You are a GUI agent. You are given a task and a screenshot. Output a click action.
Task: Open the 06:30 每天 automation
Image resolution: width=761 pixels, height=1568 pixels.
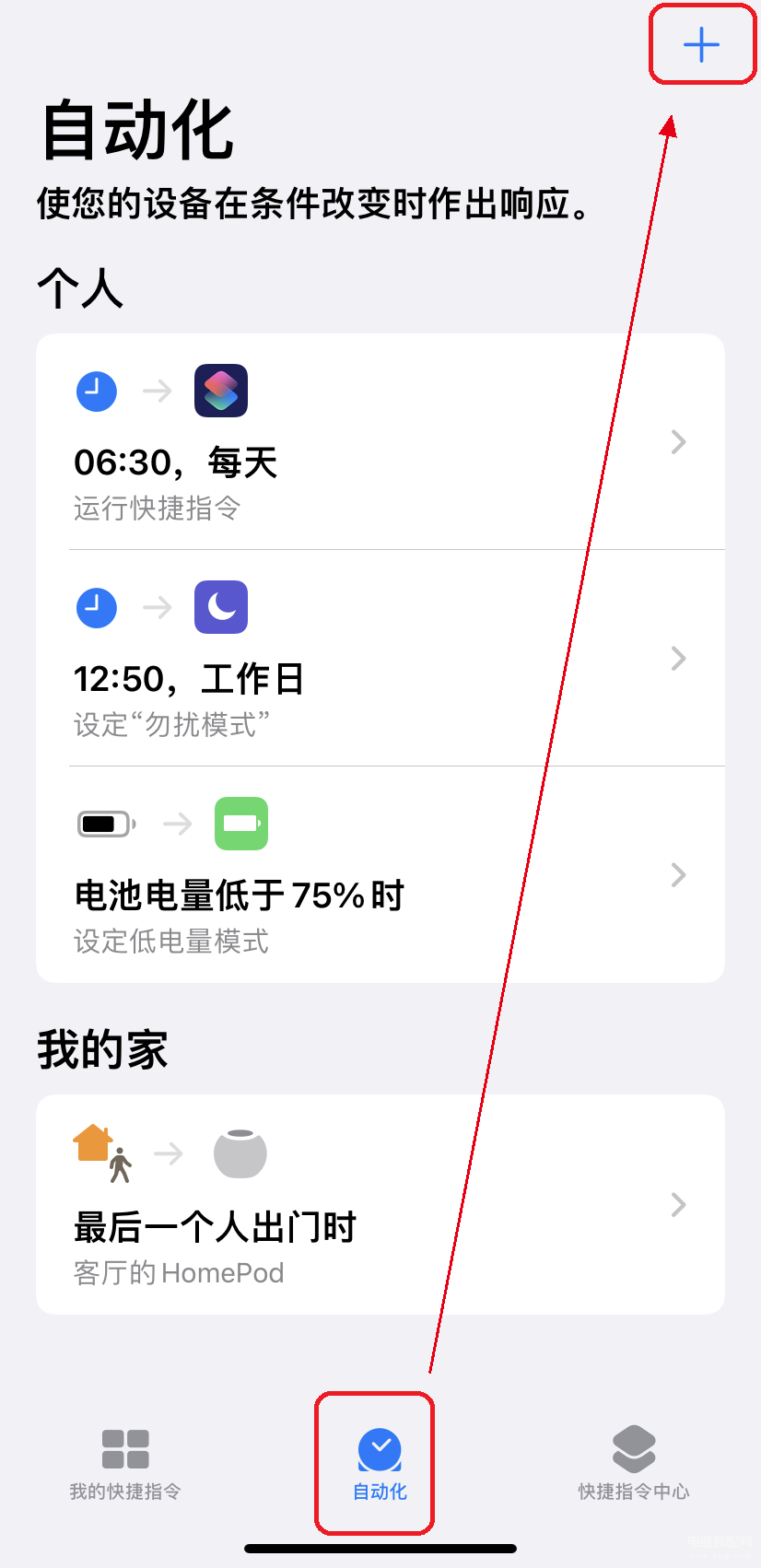tap(380, 443)
